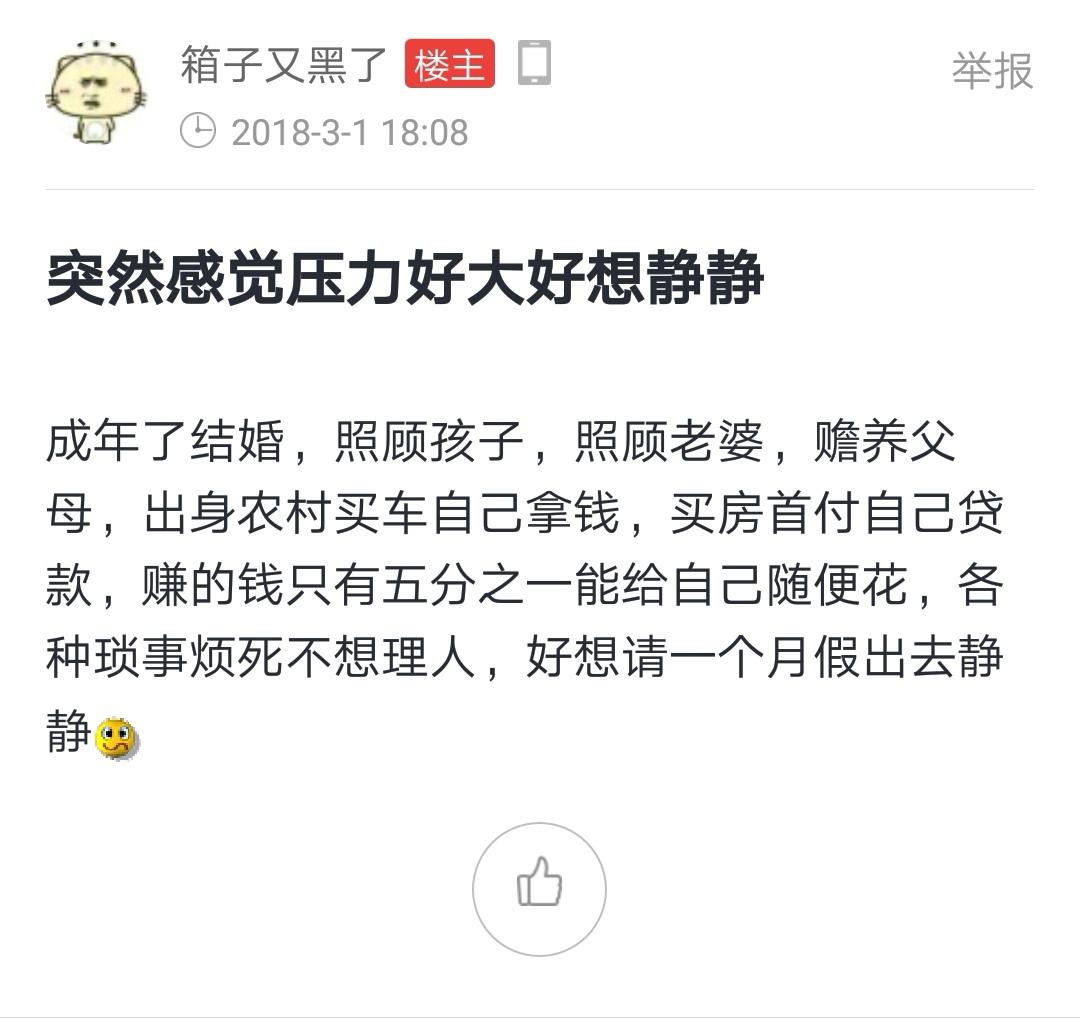
Task: Open the poster's avatar profile
Action: [96, 94]
